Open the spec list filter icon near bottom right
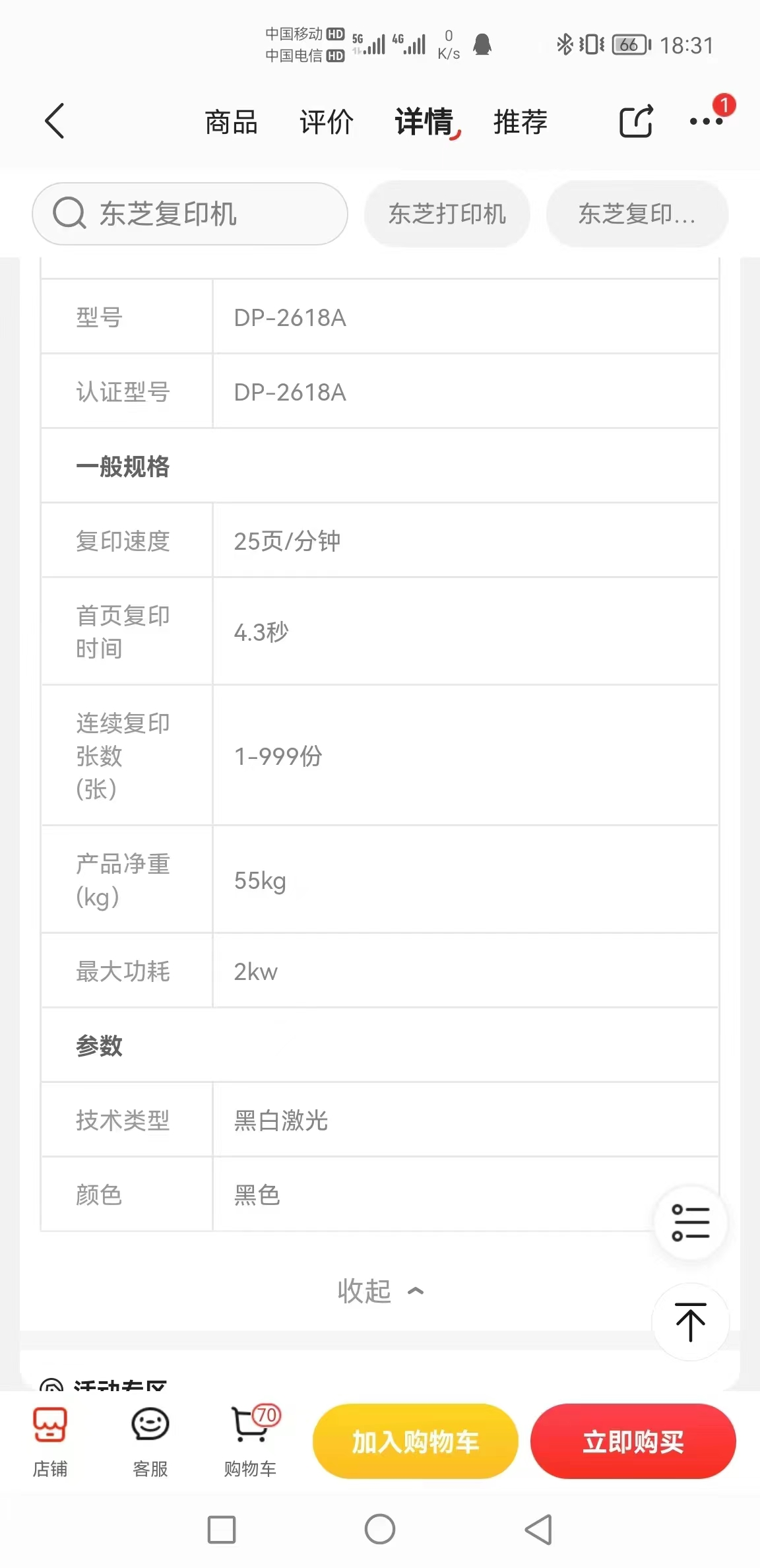The height and width of the screenshot is (1568, 760). click(x=690, y=1223)
